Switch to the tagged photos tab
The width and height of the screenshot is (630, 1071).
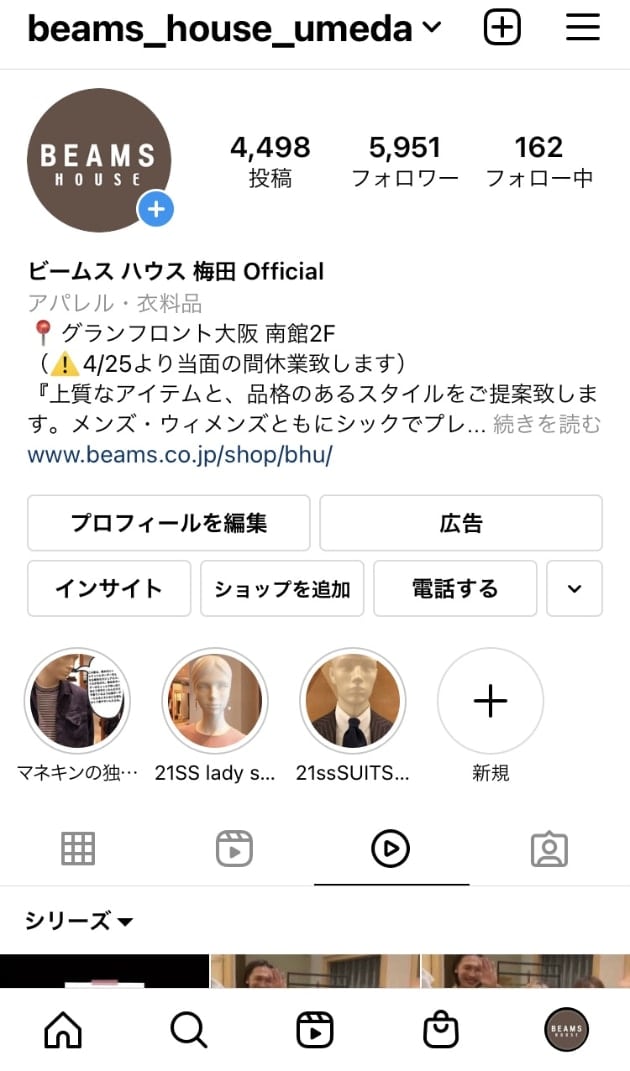pyautogui.click(x=548, y=849)
